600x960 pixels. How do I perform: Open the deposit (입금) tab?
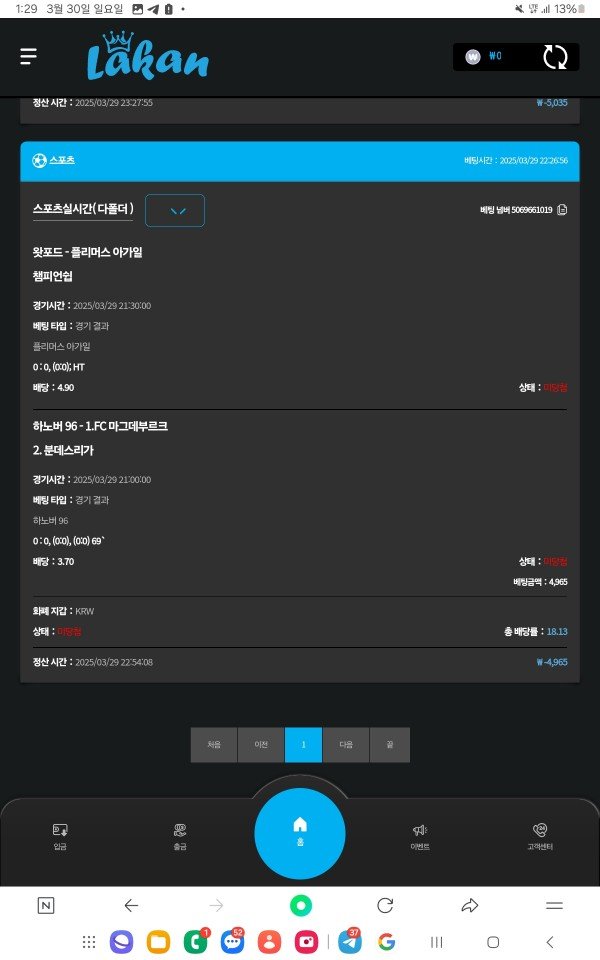click(59, 836)
